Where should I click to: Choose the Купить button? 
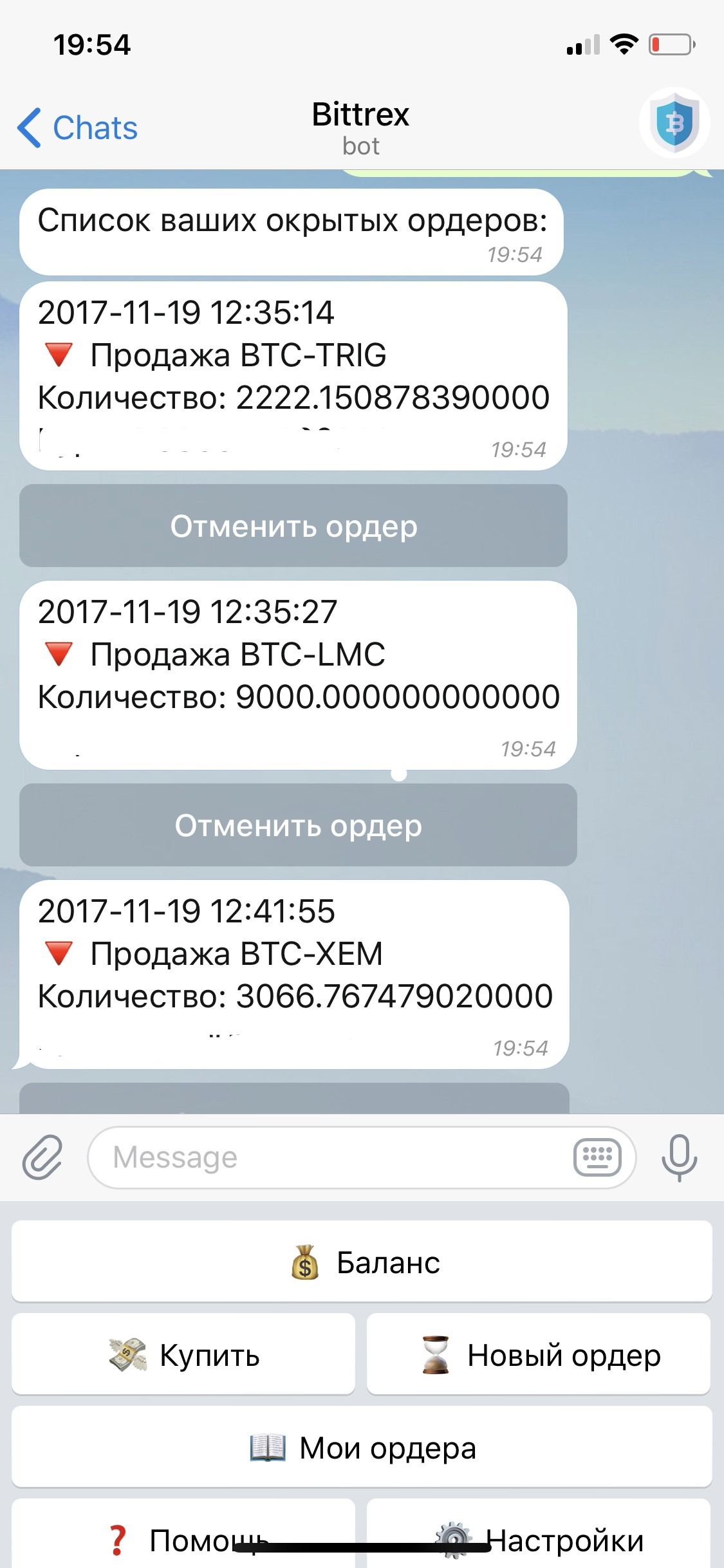tap(183, 1354)
